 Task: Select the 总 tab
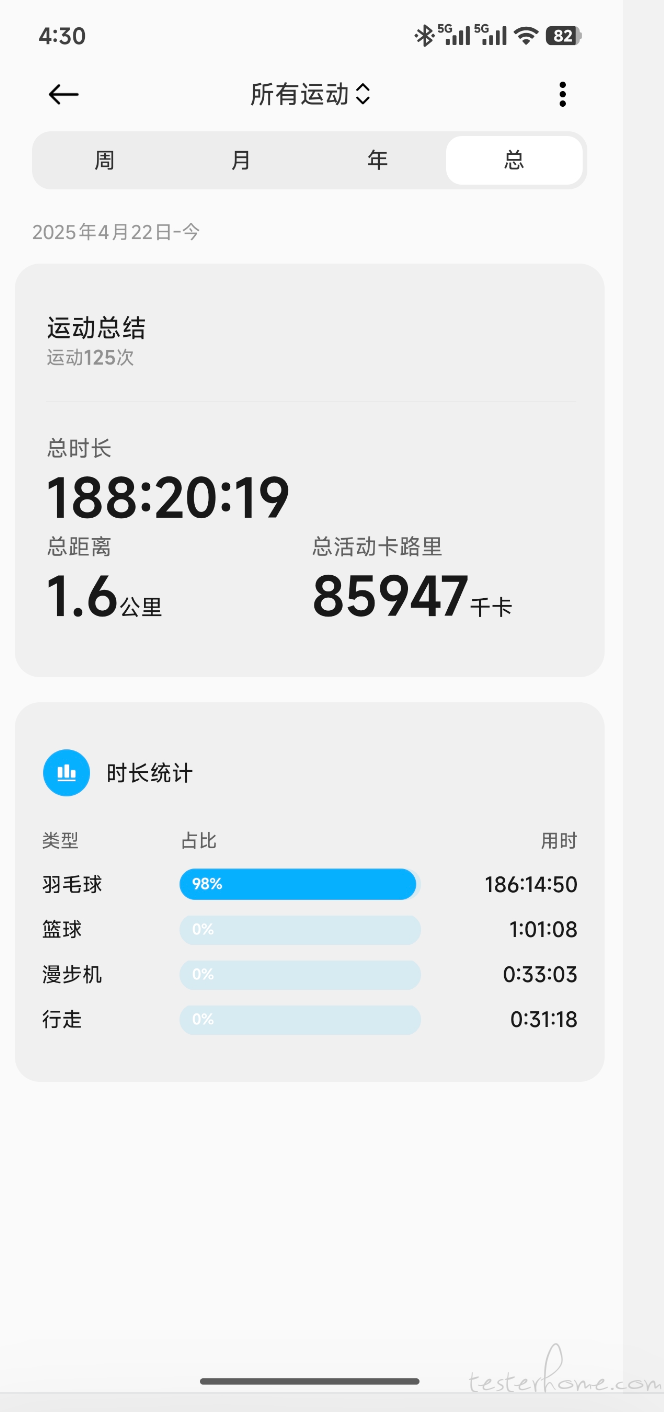(514, 160)
